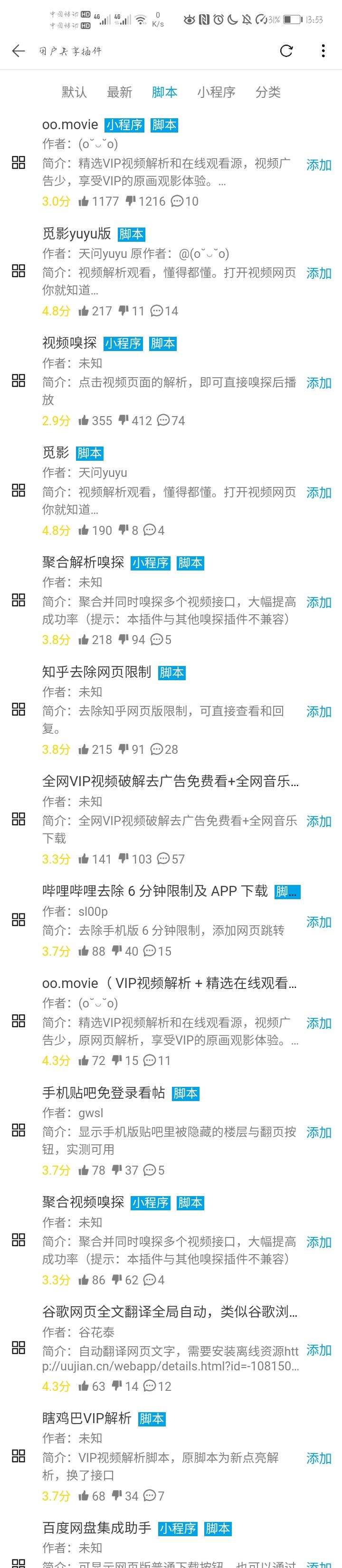Select the 小程序 tab

tap(216, 92)
